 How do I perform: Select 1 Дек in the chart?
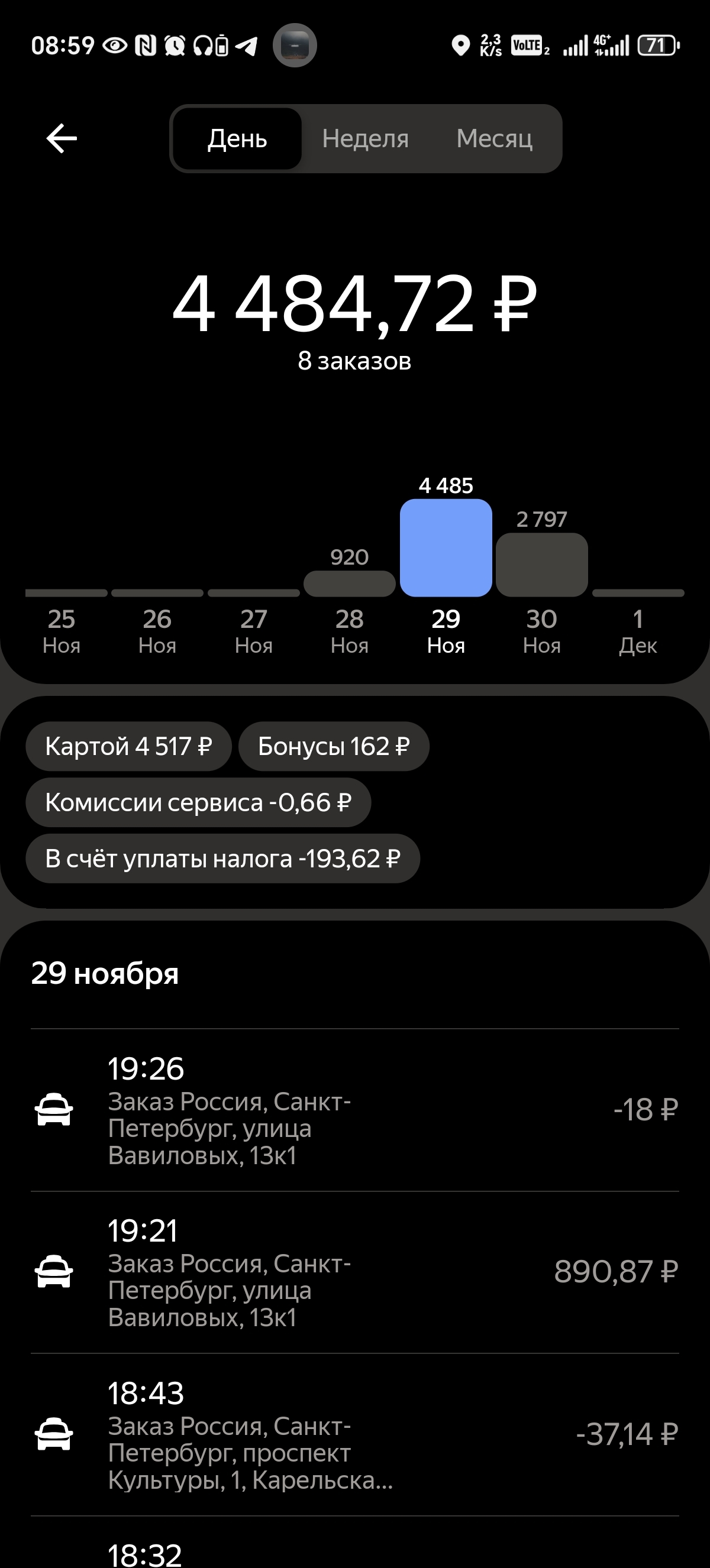(x=638, y=631)
